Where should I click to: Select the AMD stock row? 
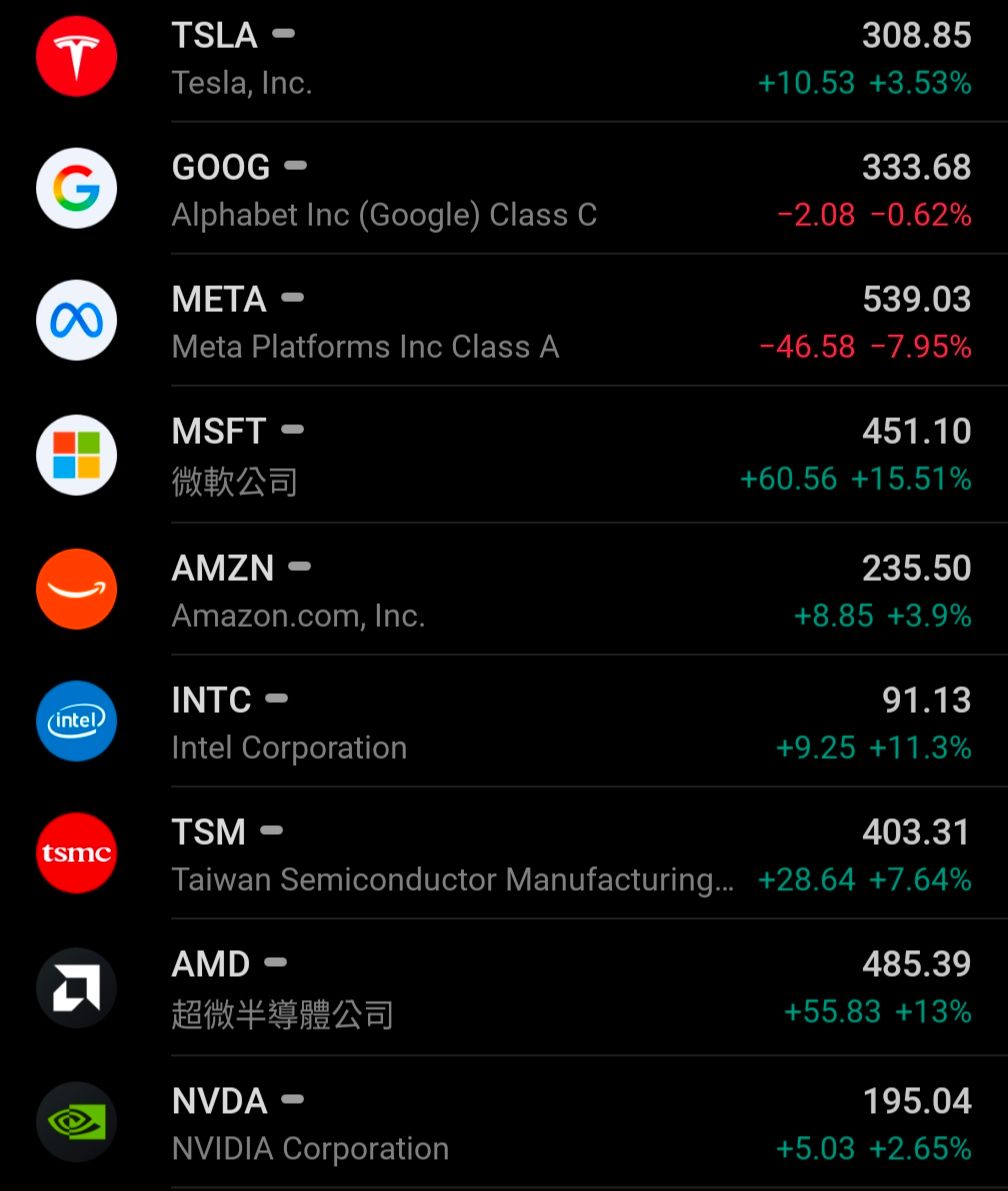tap(504, 987)
